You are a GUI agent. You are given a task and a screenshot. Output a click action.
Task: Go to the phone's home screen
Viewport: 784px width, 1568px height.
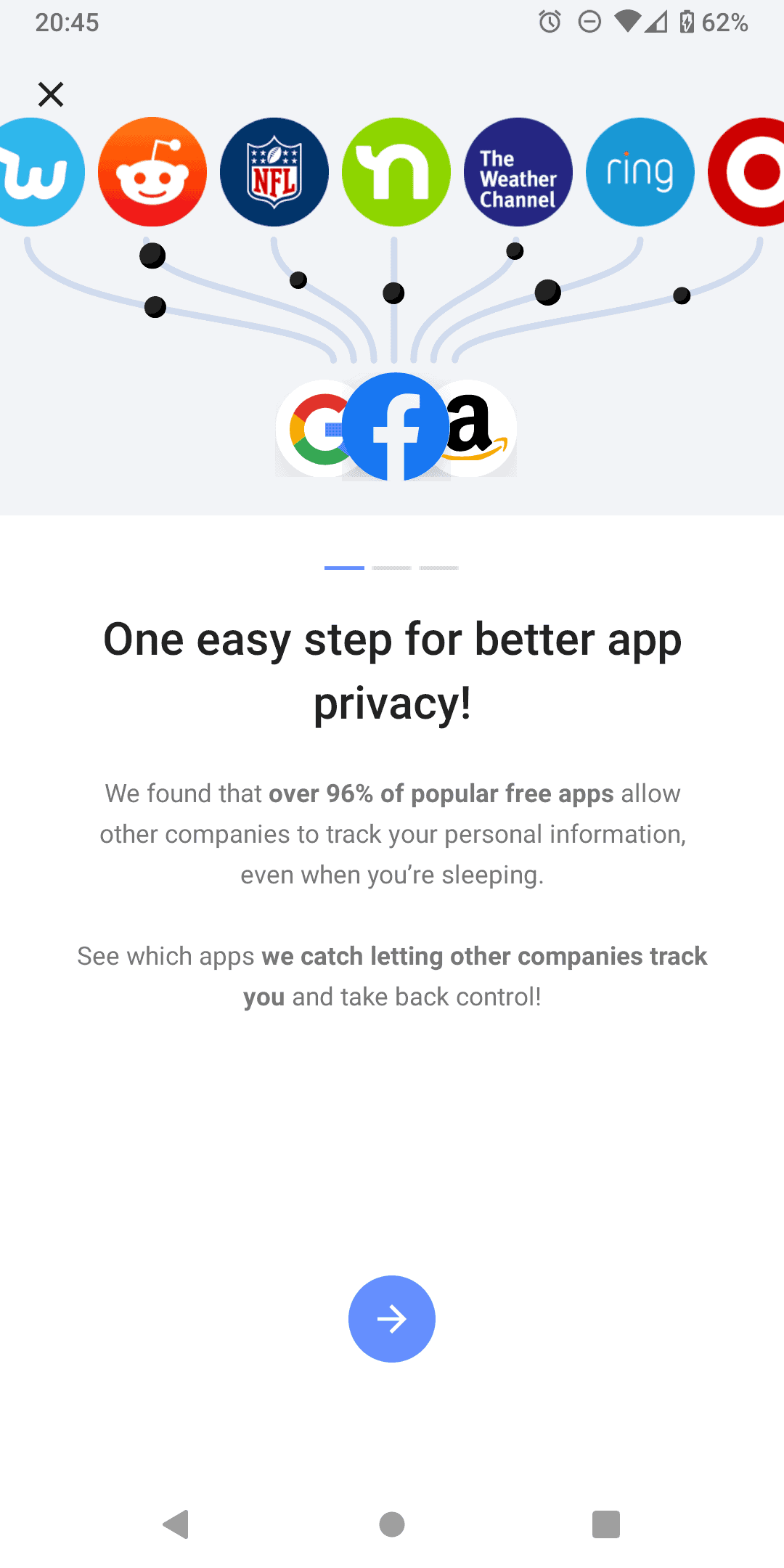392,1524
